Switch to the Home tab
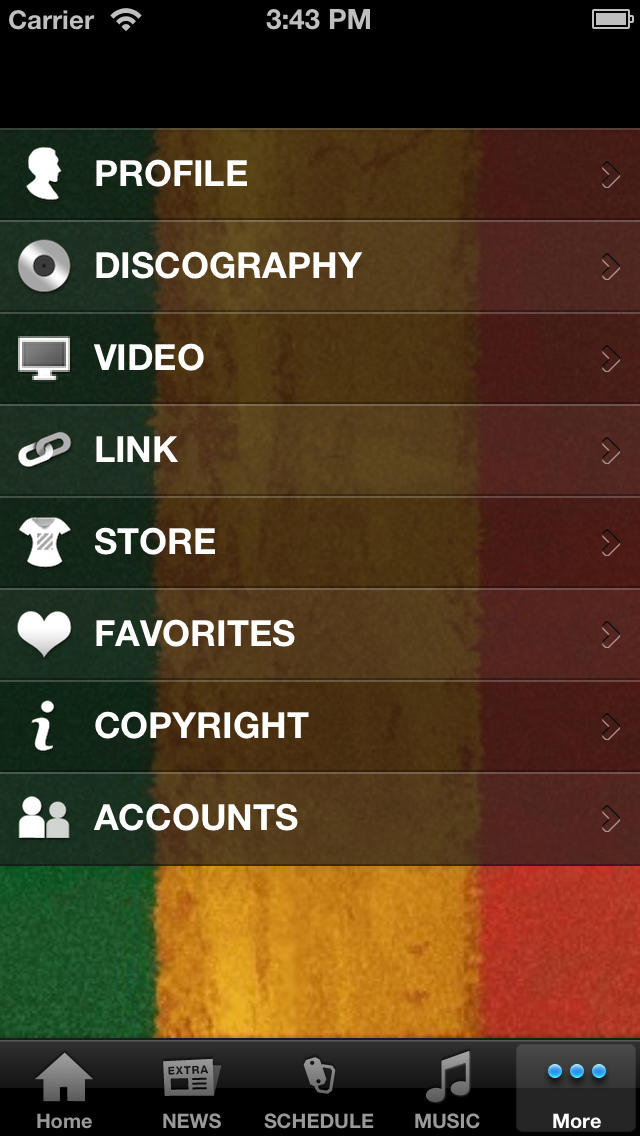Viewport: 640px width, 1136px height. [64, 1091]
